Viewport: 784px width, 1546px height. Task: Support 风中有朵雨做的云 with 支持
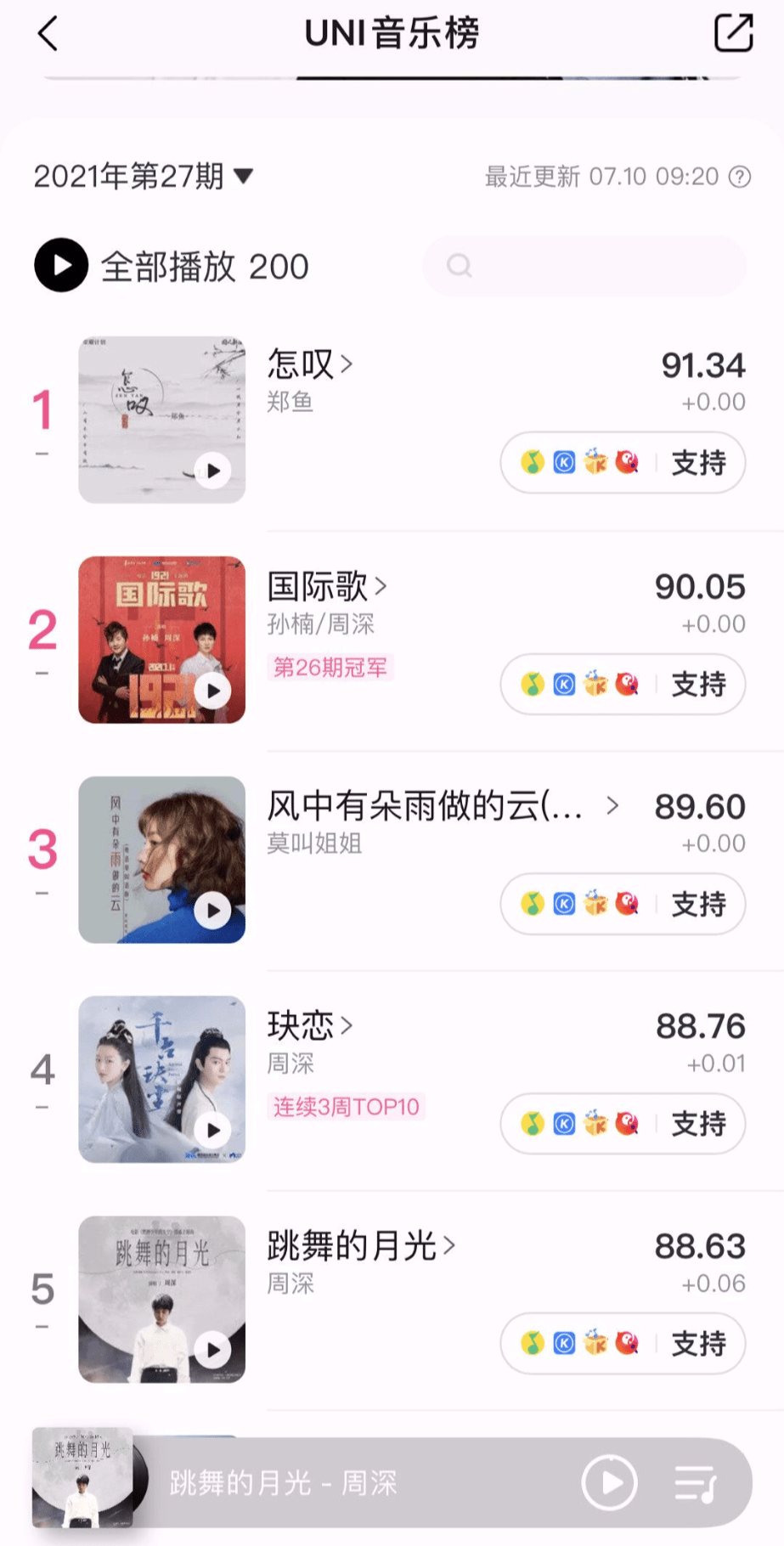[698, 904]
